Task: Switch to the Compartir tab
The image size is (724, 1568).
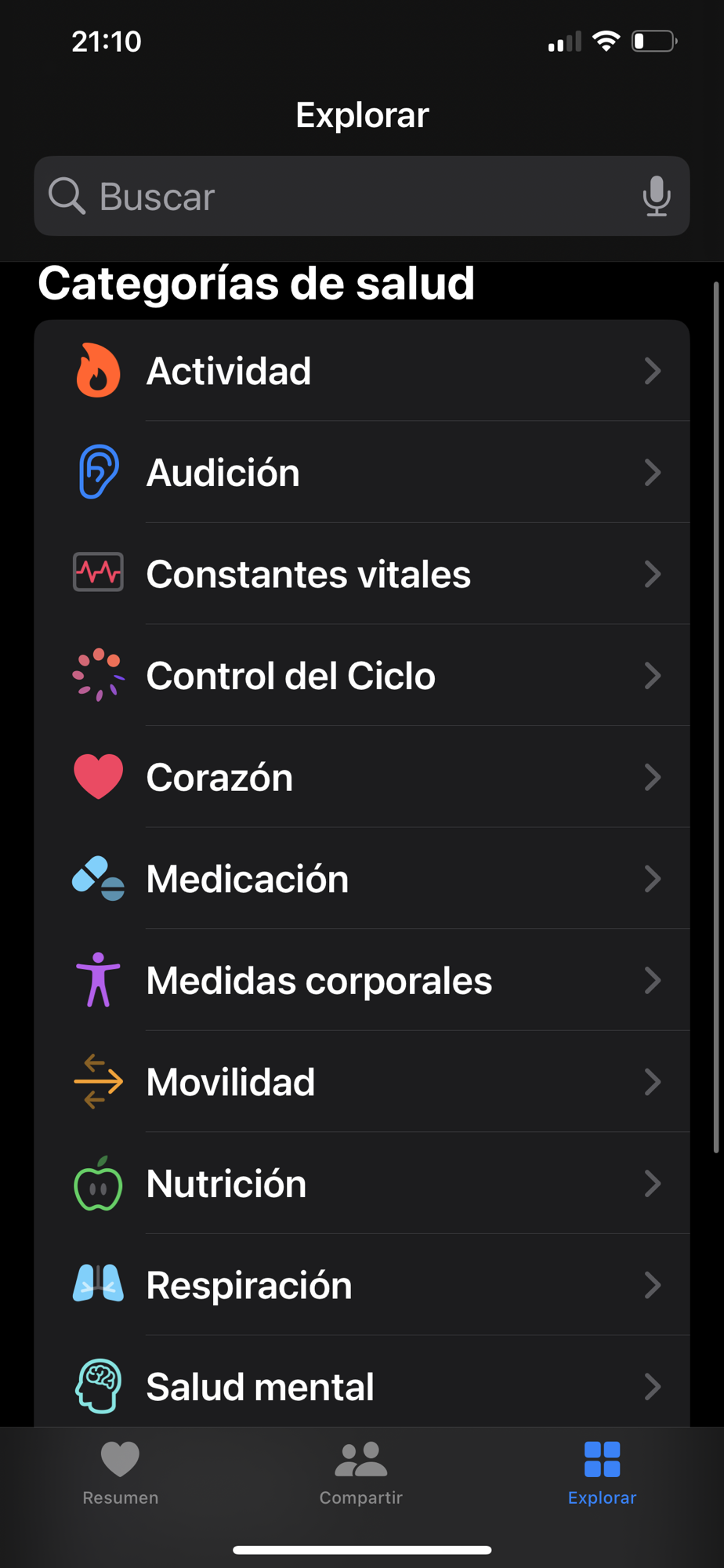Action: 361,1473
